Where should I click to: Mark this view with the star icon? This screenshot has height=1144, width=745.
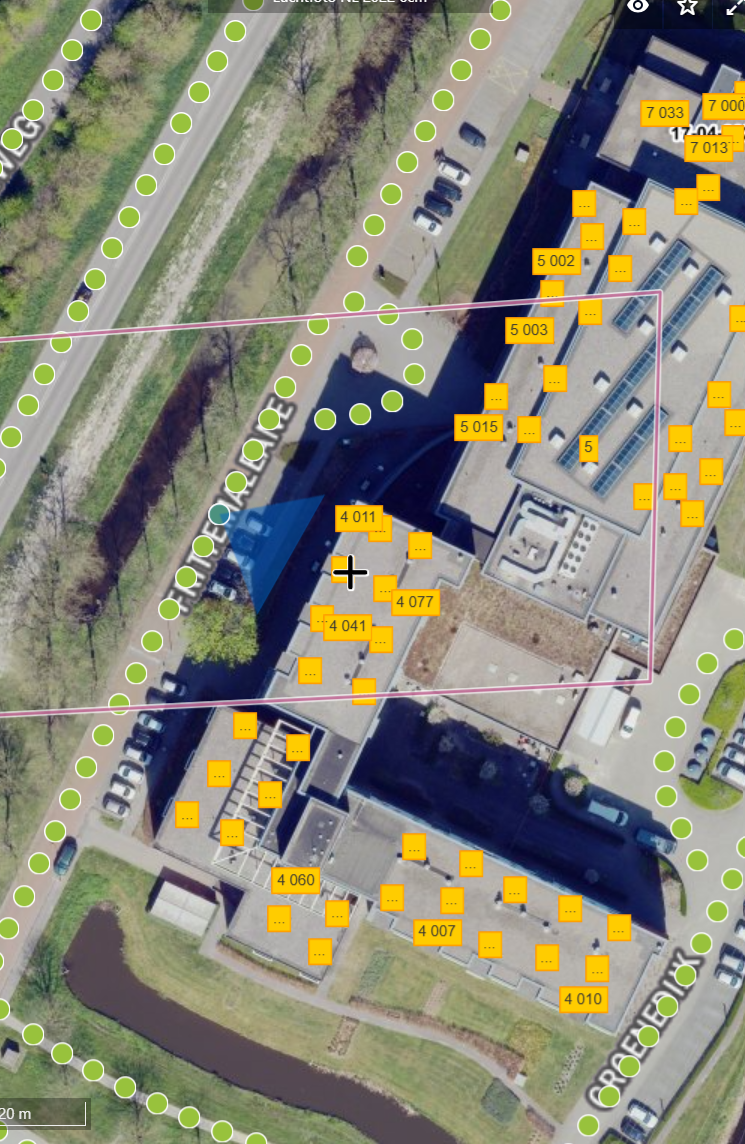pyautogui.click(x=686, y=7)
